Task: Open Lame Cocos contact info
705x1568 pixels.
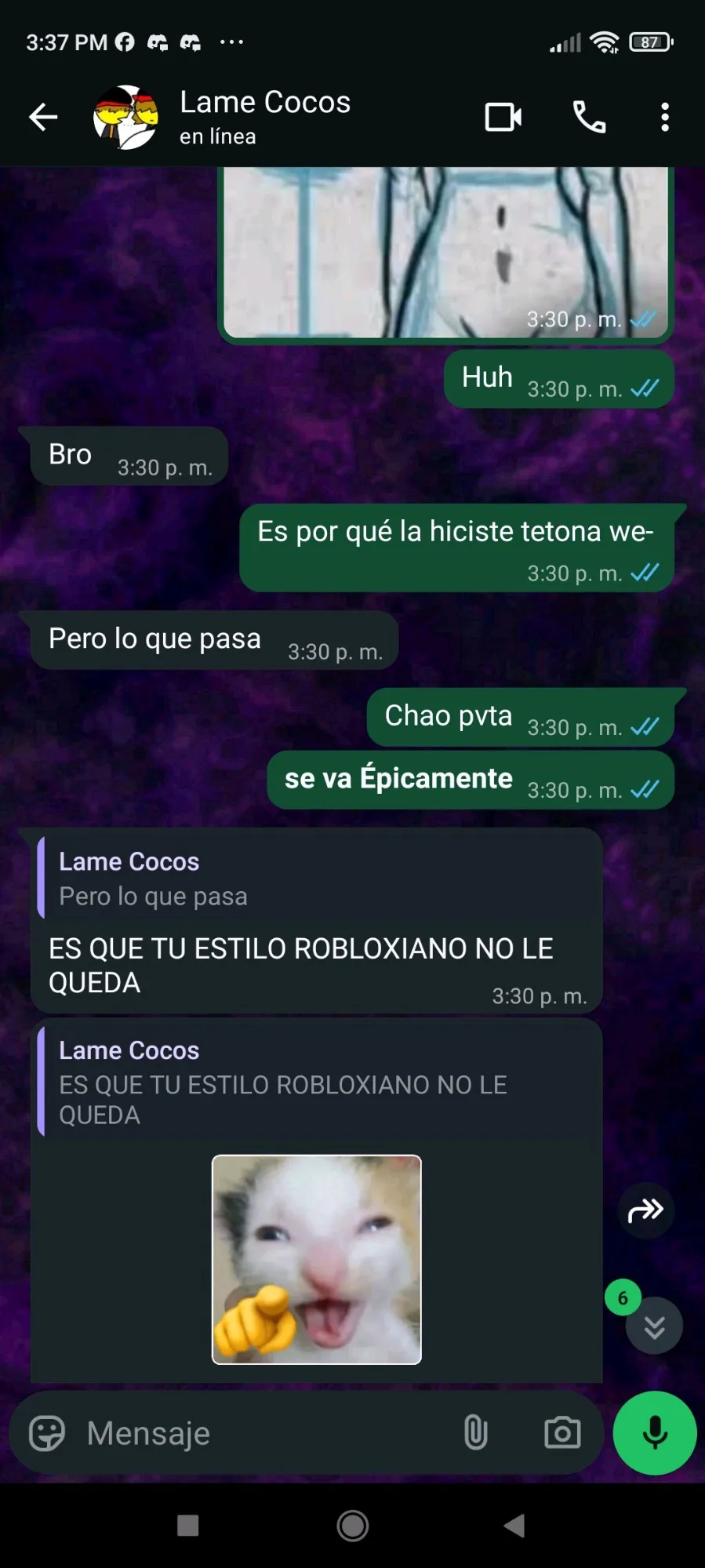Action: pos(264,116)
